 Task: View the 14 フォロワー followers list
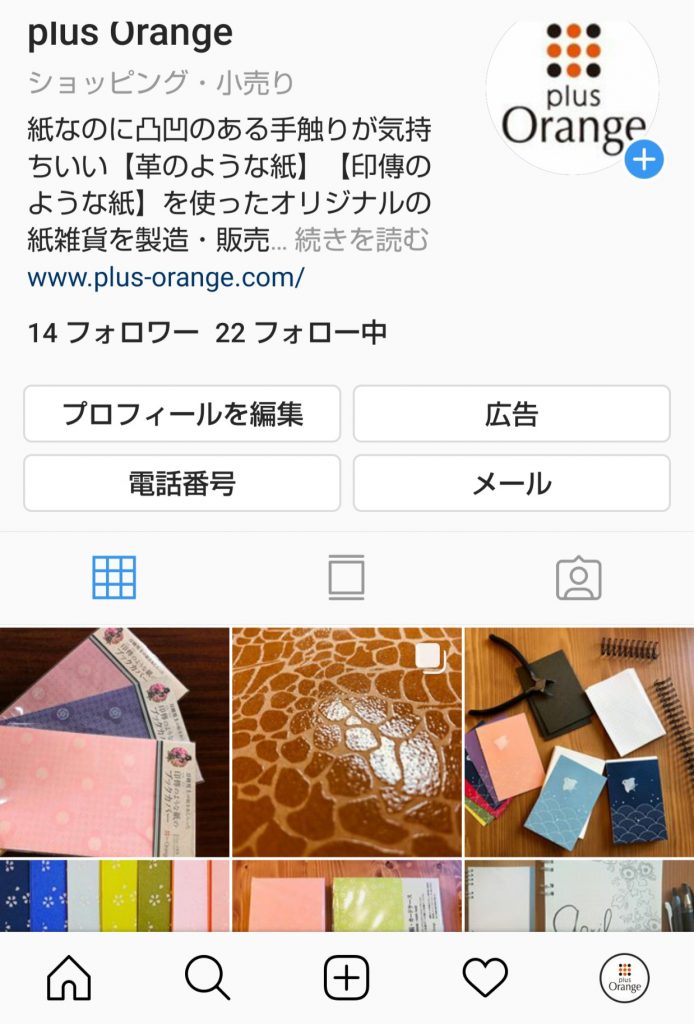(x=113, y=333)
